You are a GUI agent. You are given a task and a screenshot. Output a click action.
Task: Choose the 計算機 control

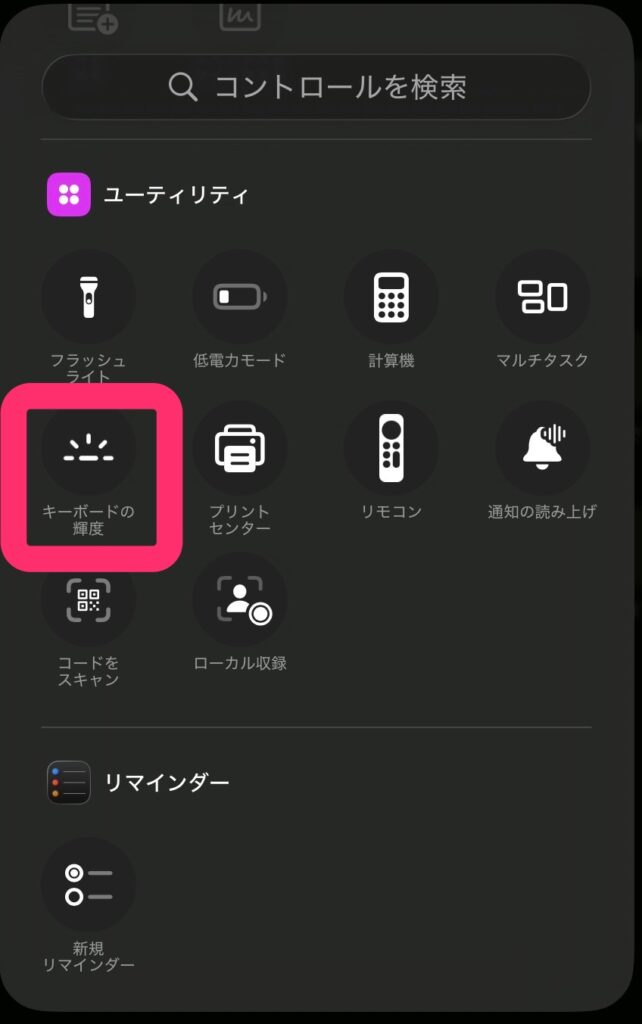coord(391,297)
